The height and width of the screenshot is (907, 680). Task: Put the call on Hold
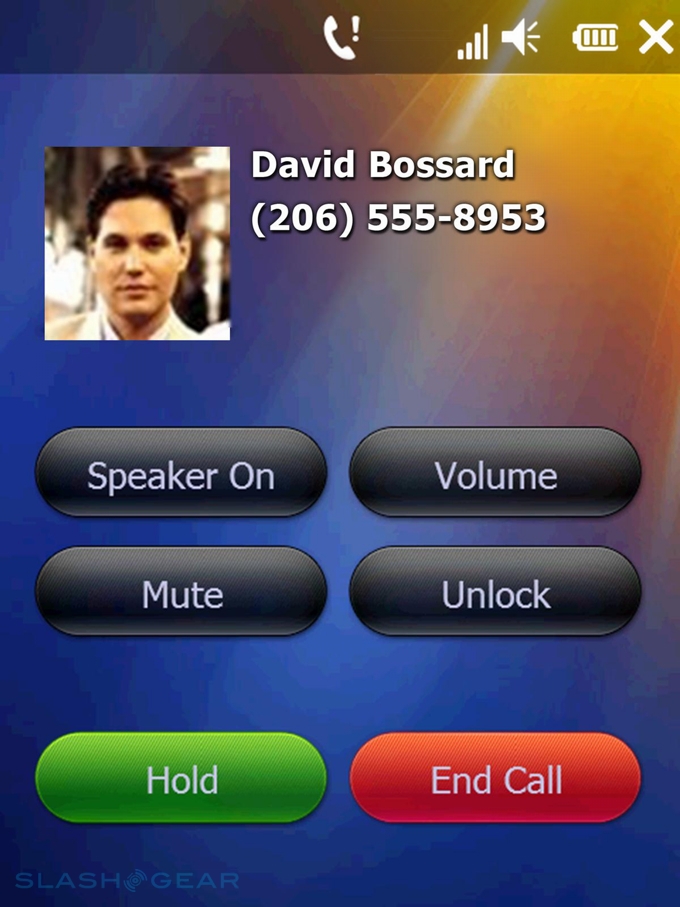(x=181, y=779)
